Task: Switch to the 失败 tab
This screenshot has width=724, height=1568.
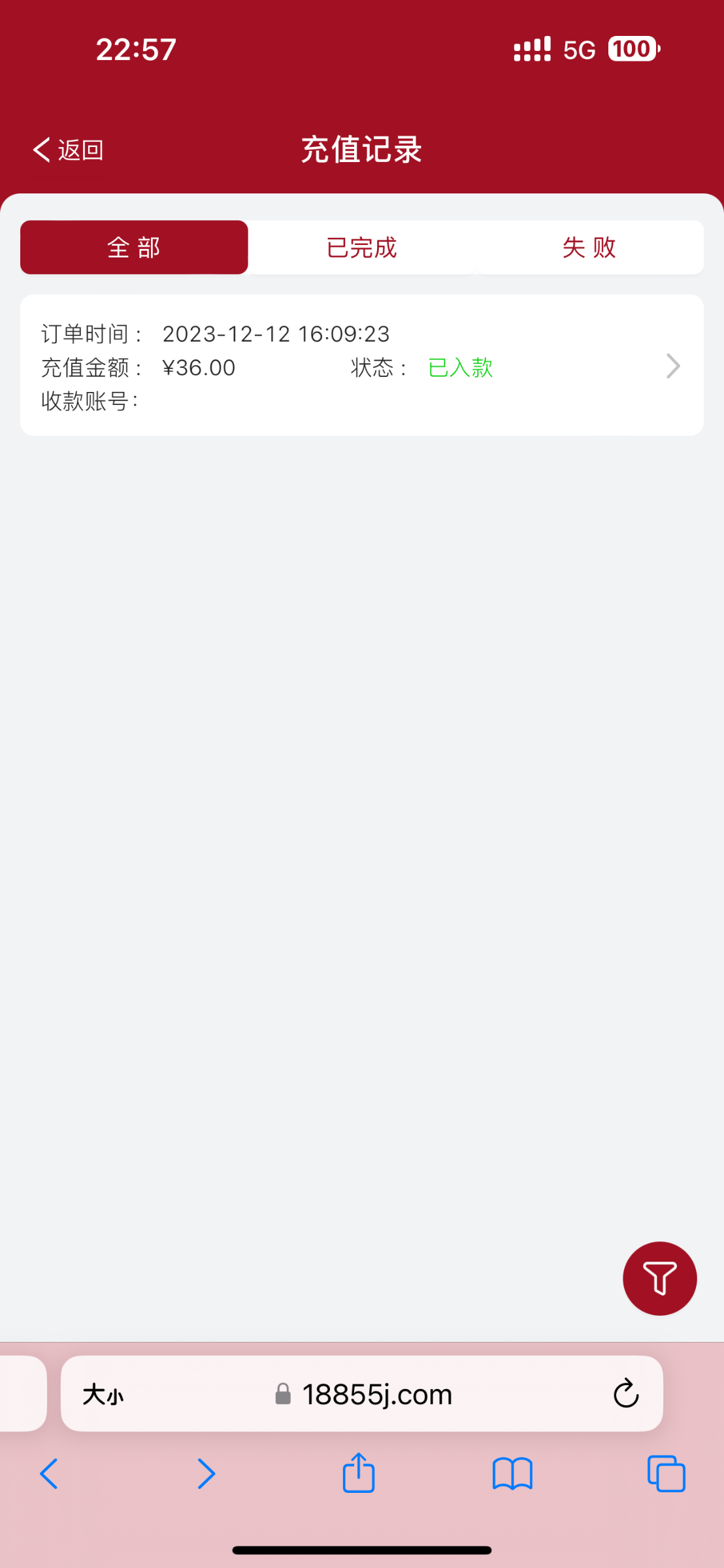Action: pyautogui.click(x=589, y=248)
